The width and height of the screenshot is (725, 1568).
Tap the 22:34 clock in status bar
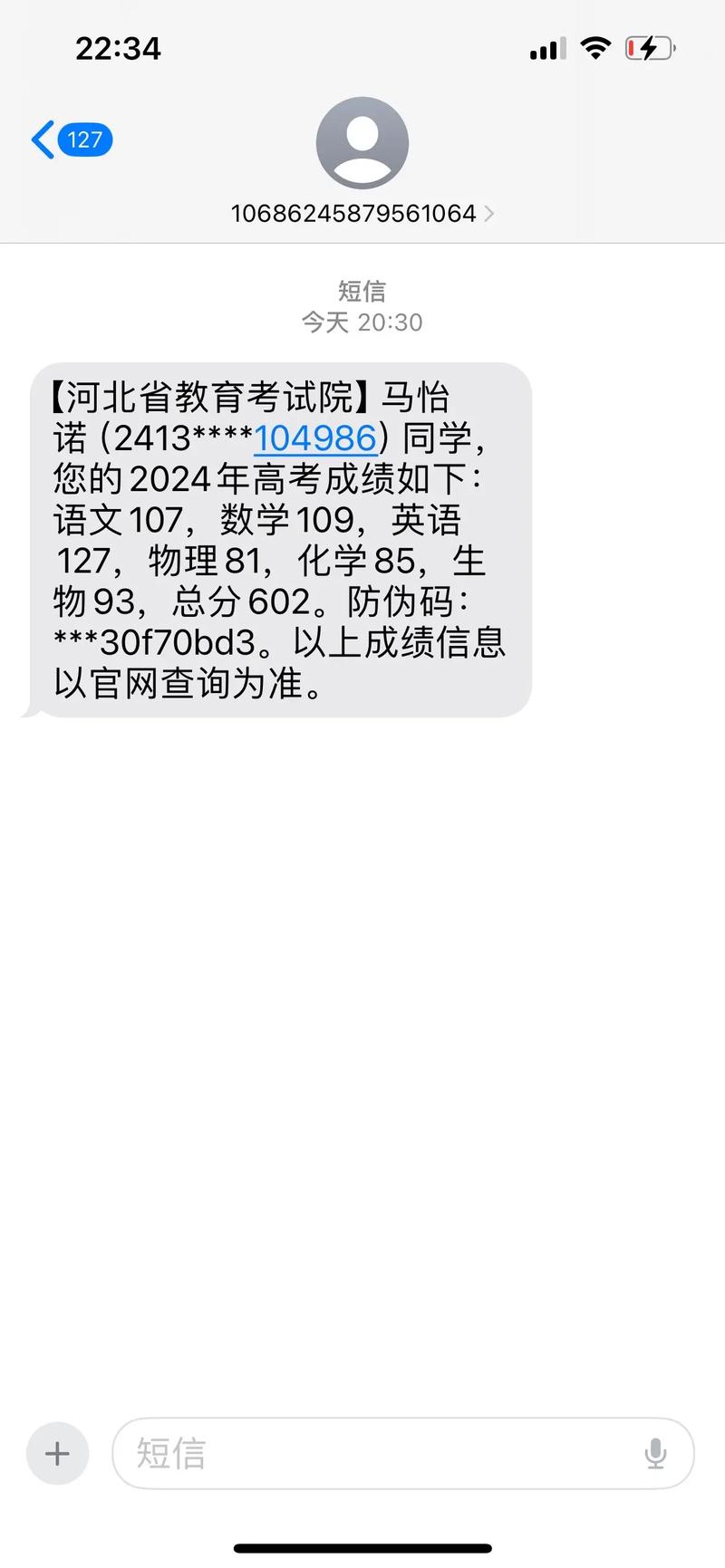coord(119,49)
